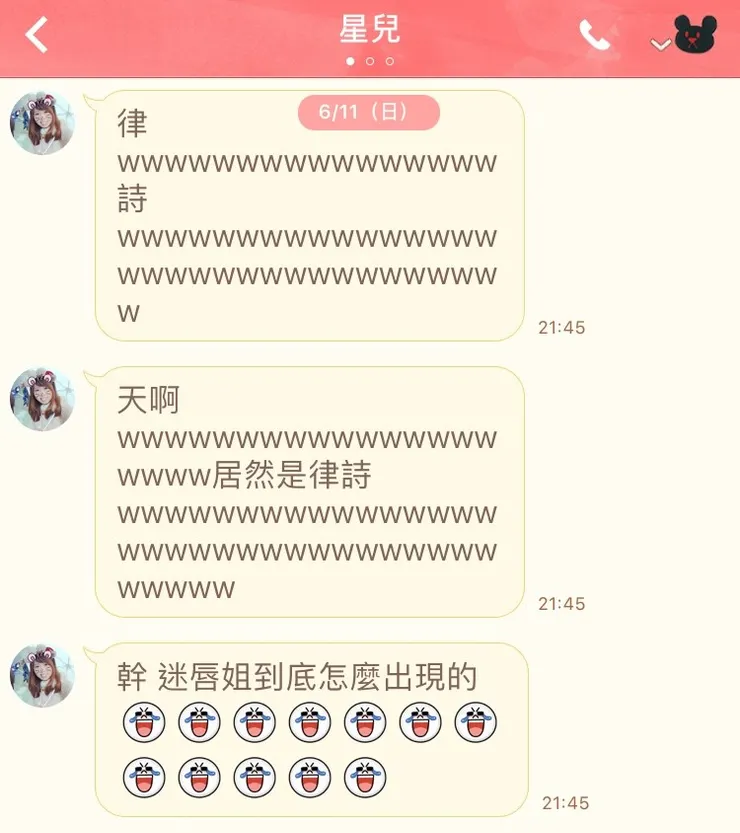Tap the middle page indicator dot
The height and width of the screenshot is (833, 740).
click(x=370, y=60)
